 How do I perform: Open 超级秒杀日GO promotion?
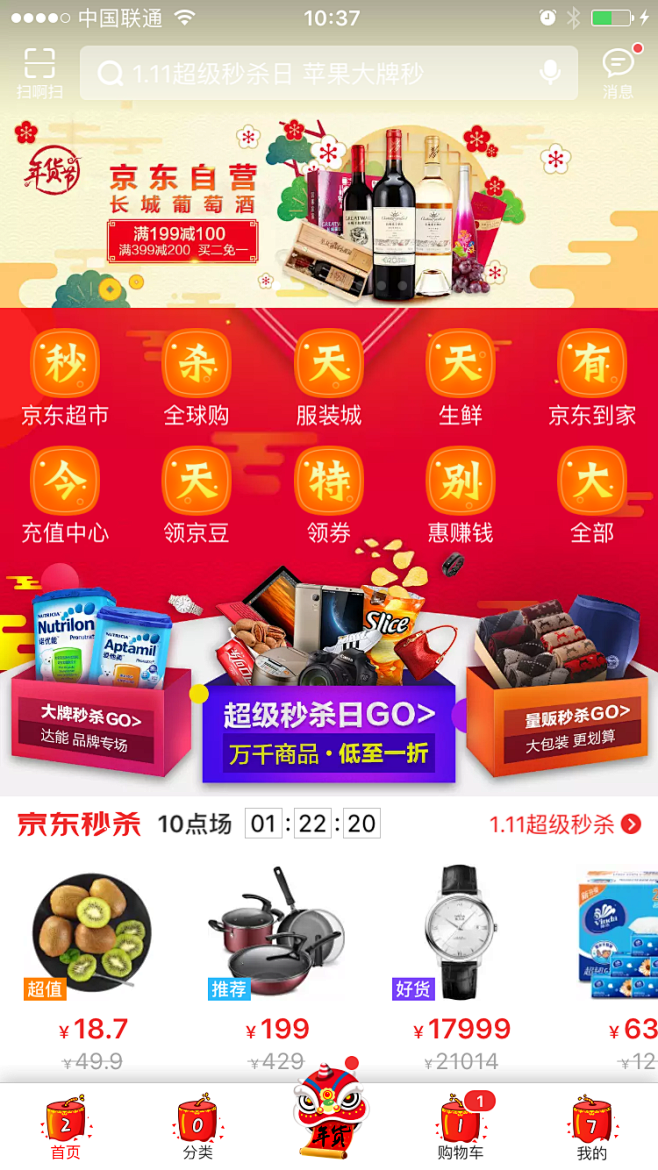pos(329,730)
